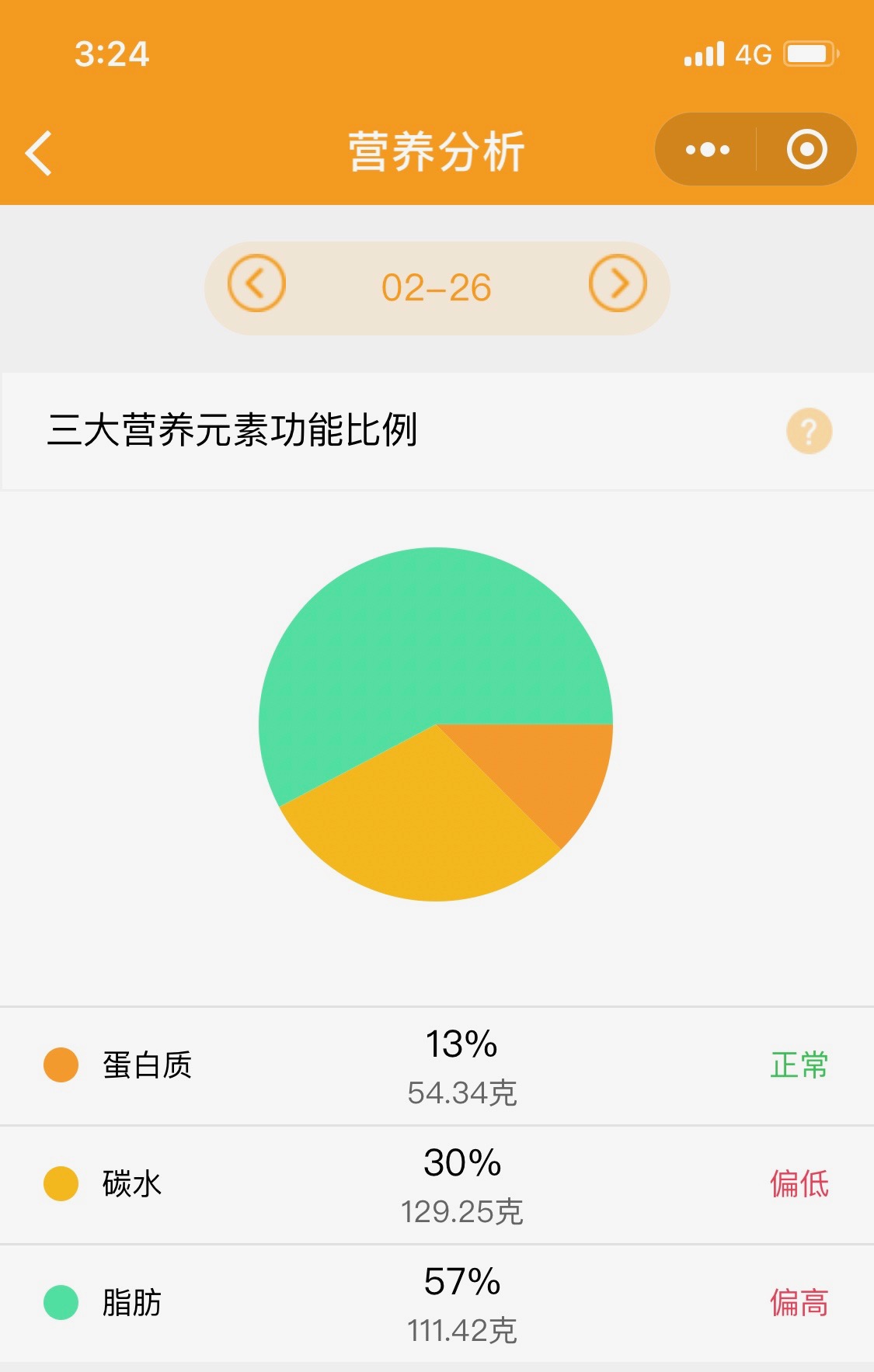874x1372 pixels.
Task: Tap the circular capsule close/home icon
Action: [x=805, y=149]
